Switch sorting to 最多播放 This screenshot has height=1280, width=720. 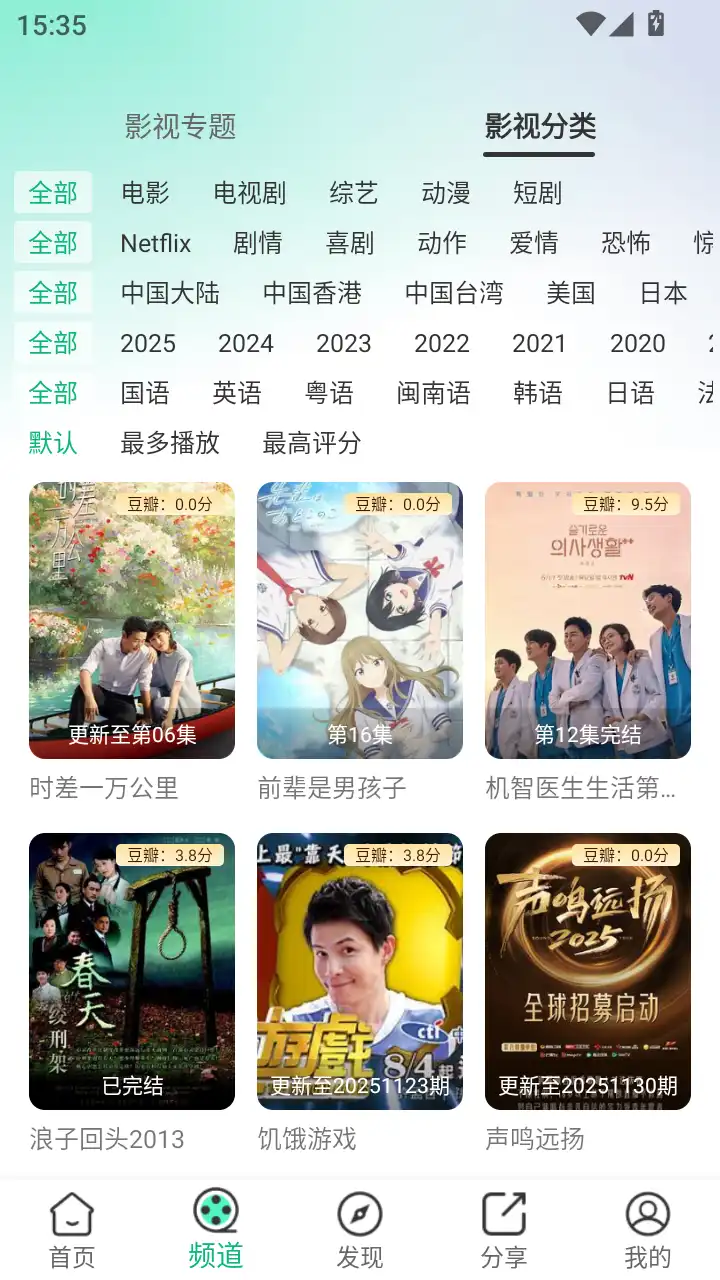tap(157, 443)
